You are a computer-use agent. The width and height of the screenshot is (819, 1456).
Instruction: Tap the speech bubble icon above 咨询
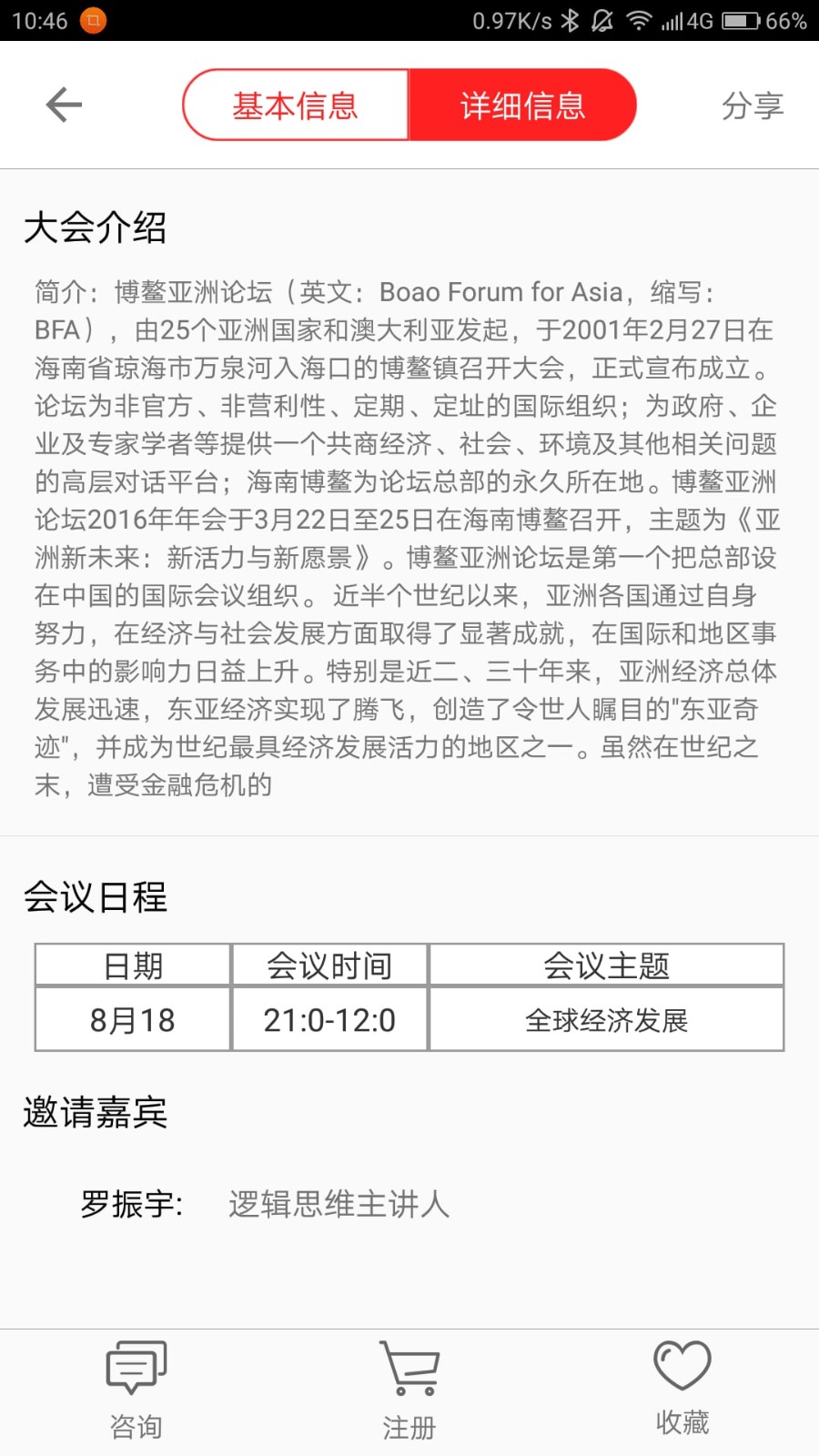point(136,1365)
